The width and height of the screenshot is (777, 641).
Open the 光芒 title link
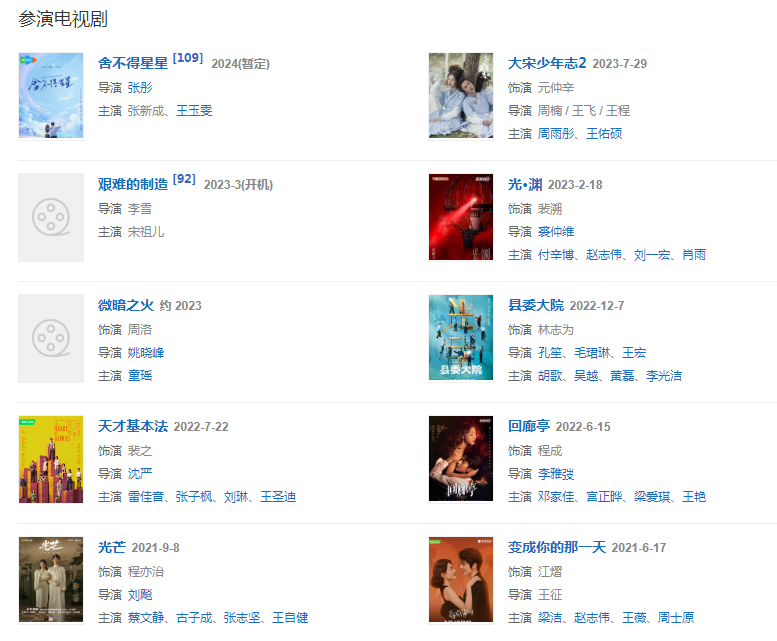coord(112,547)
